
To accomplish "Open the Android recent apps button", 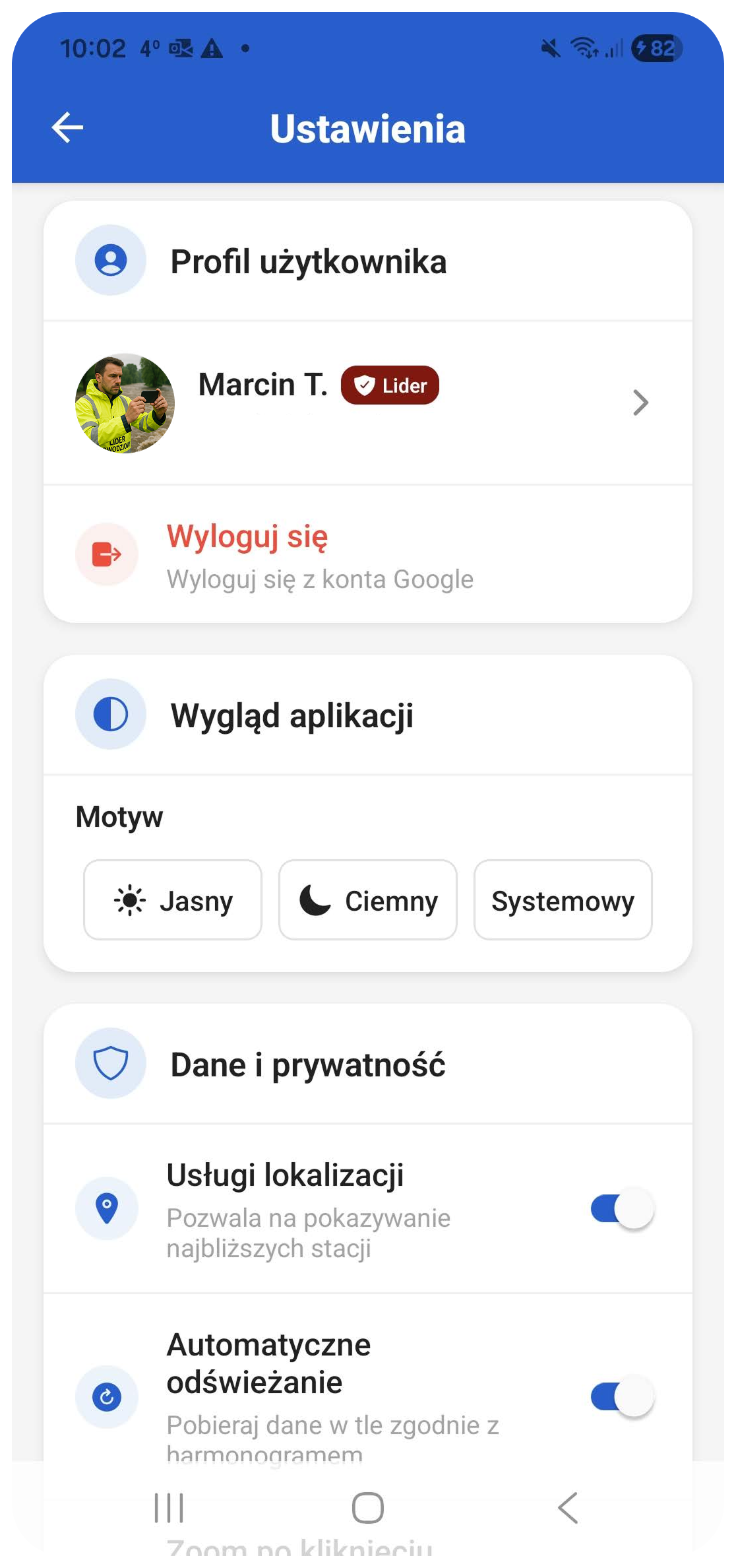I will coord(170,1507).
